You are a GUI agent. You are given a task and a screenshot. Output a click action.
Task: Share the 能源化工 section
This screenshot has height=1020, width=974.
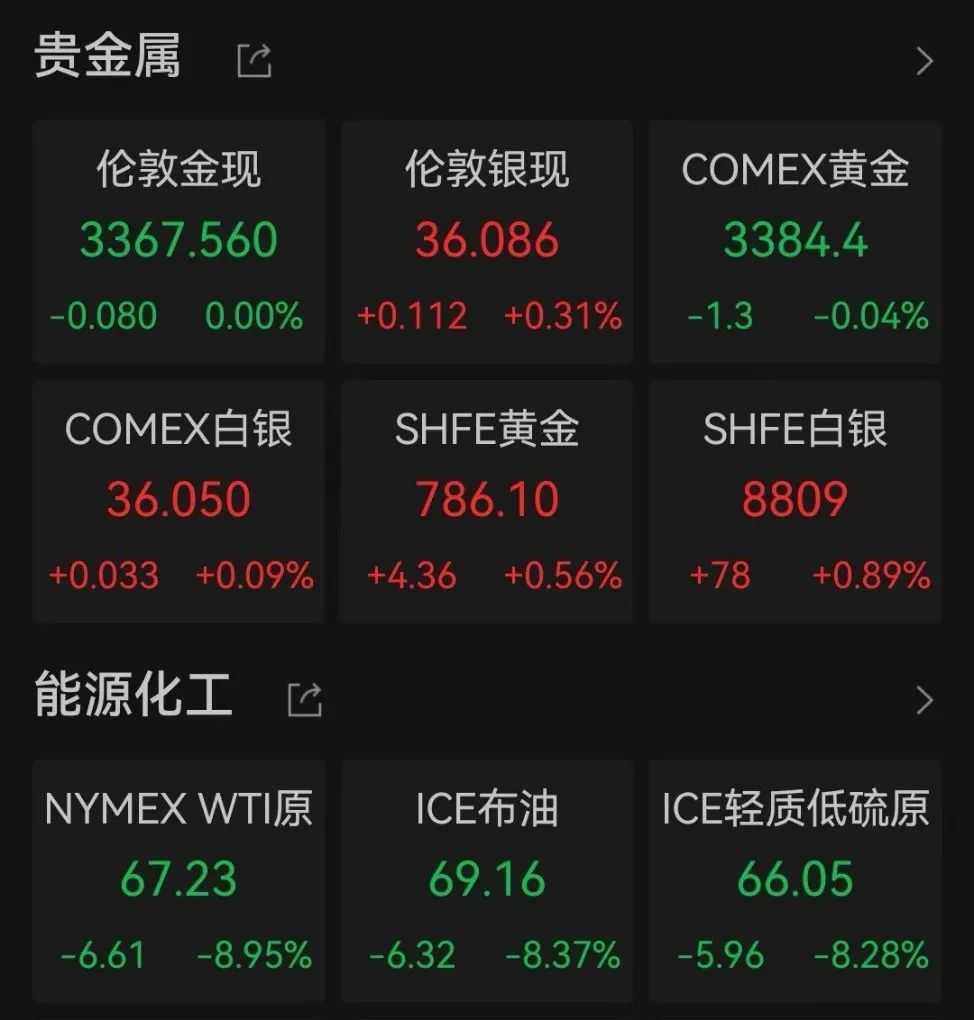pyautogui.click(x=305, y=699)
